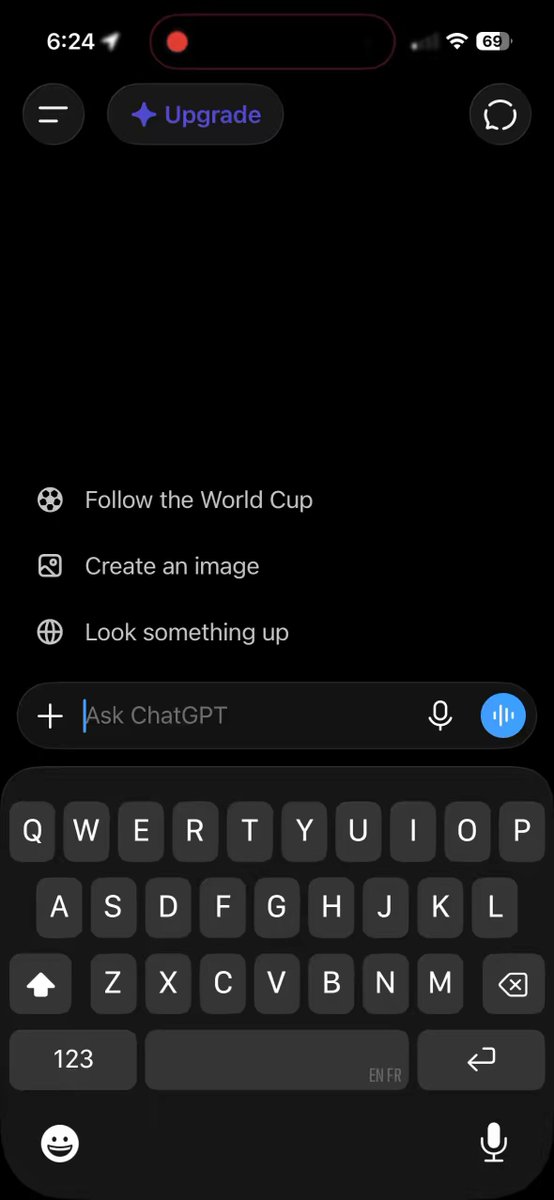The width and height of the screenshot is (554, 1200).
Task: Tap the keyboard return key
Action: coord(481,1060)
